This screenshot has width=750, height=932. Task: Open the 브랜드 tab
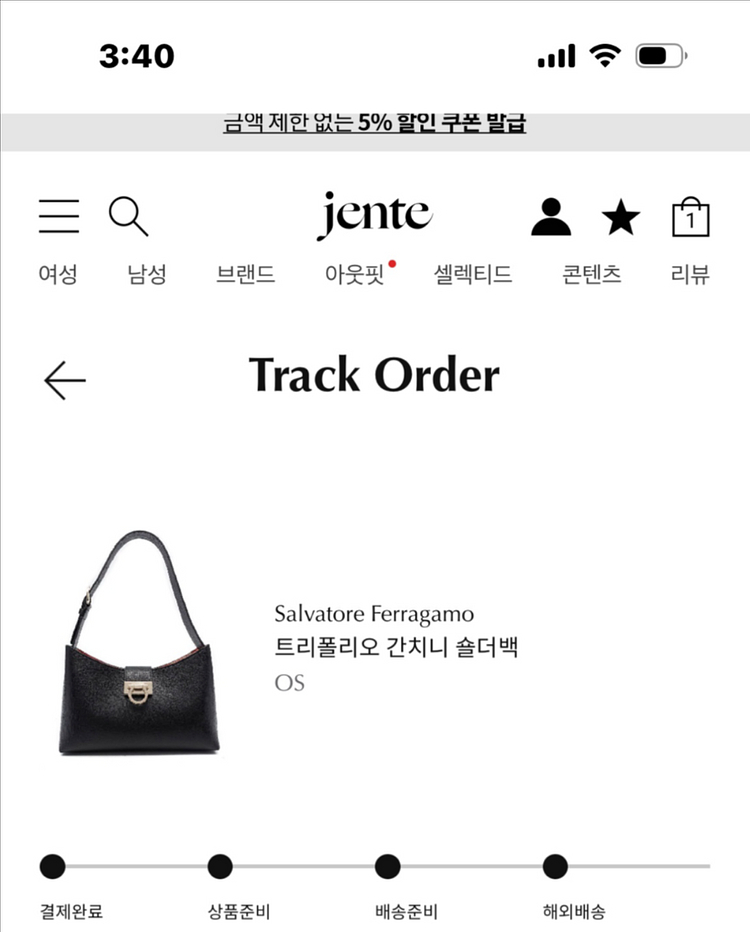point(246,274)
